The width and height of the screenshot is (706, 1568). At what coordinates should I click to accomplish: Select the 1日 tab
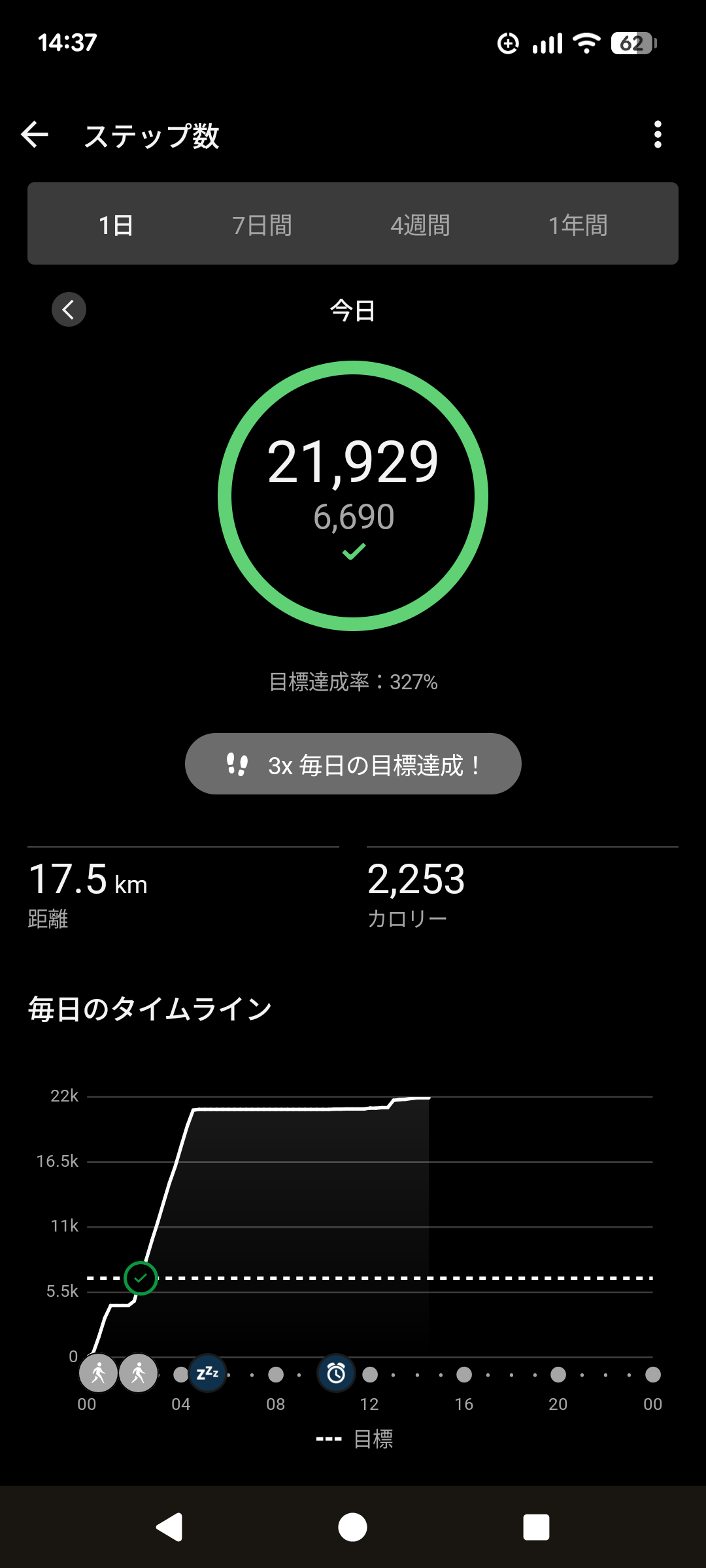[x=116, y=225]
